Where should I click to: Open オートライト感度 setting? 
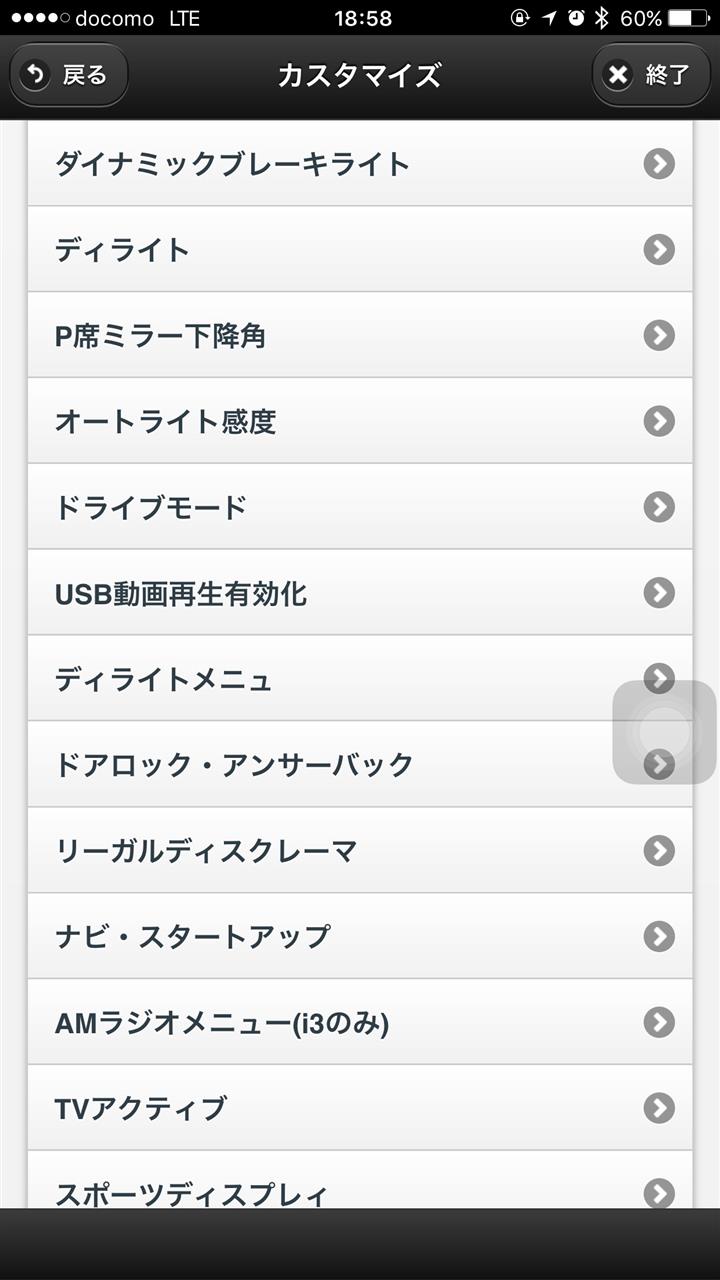pyautogui.click(x=360, y=421)
